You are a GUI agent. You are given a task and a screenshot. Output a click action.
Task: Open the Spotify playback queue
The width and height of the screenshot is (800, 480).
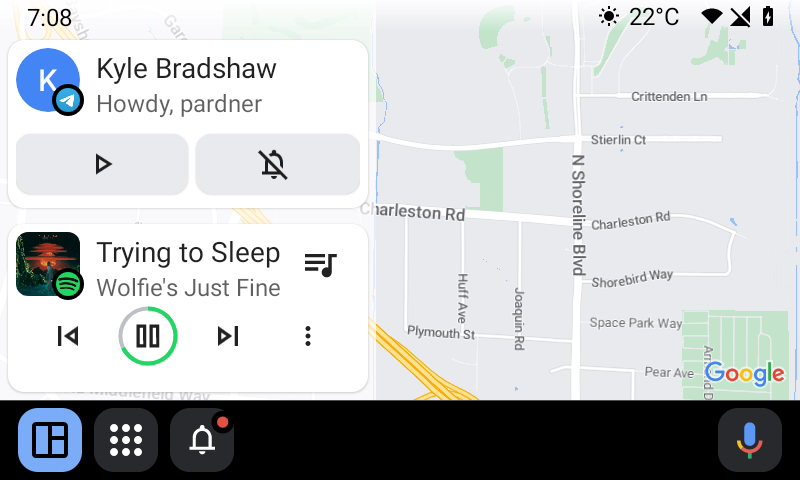pos(320,264)
